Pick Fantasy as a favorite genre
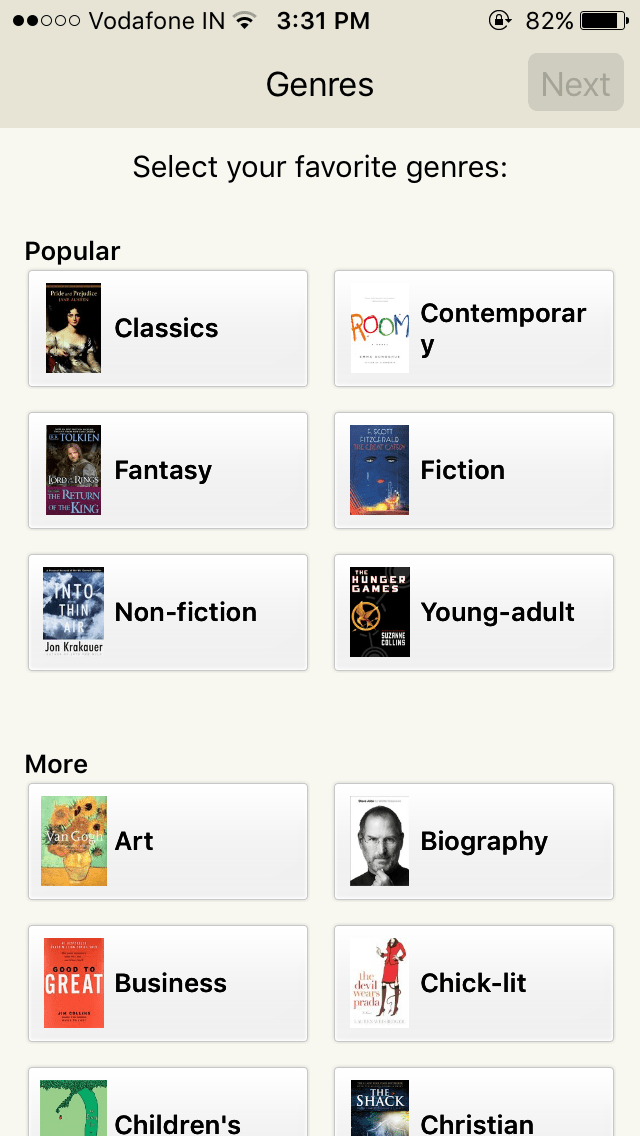 (168, 470)
